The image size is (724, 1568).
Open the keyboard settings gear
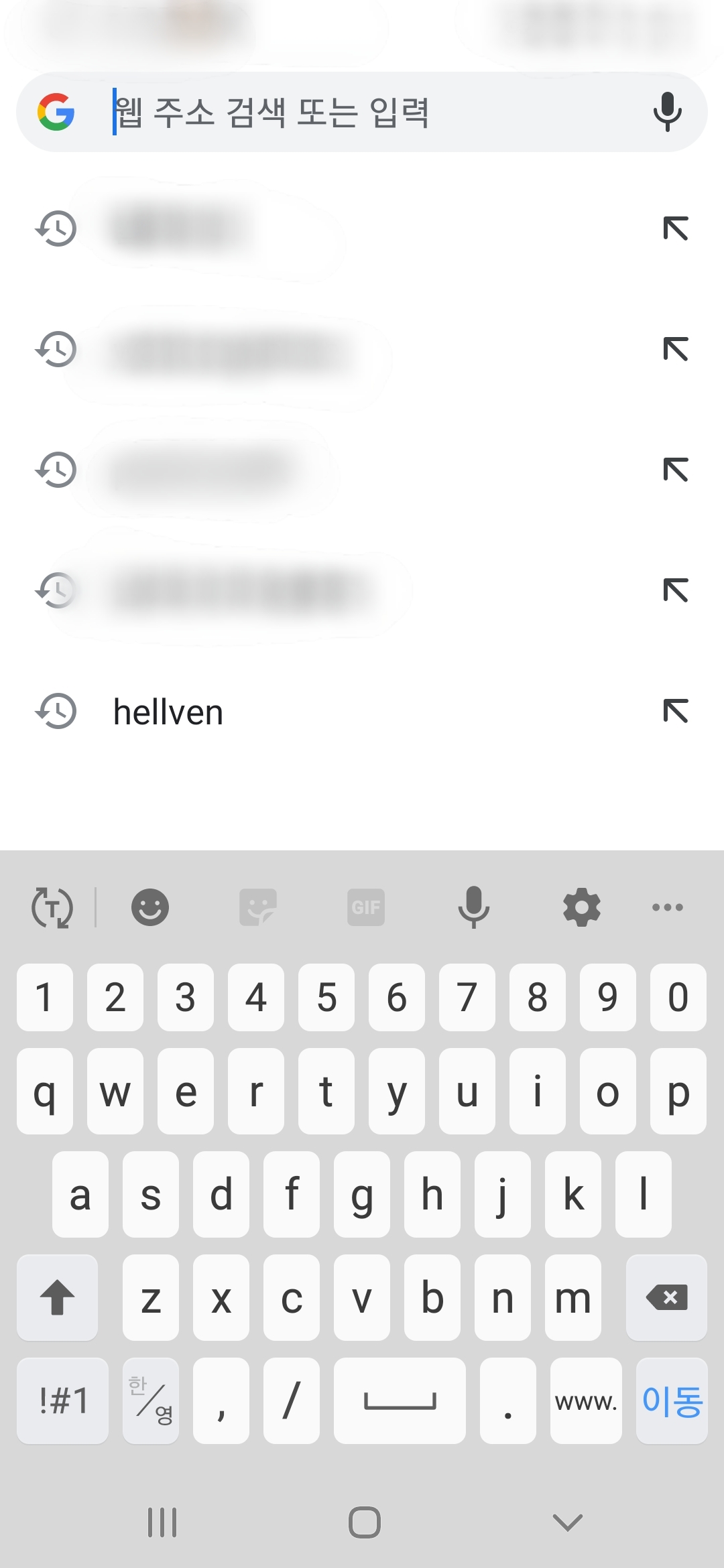[x=581, y=907]
